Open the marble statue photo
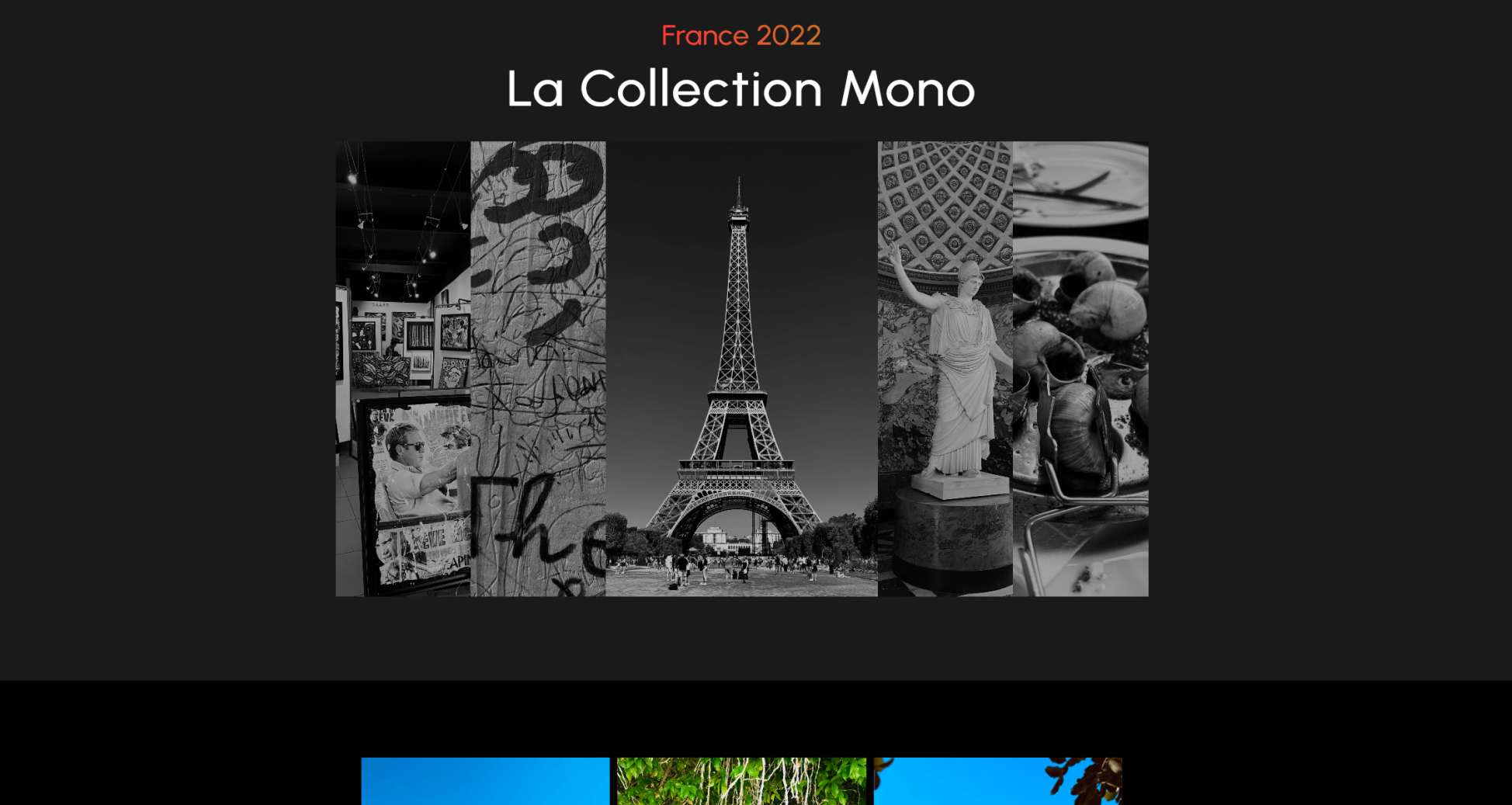 945,369
